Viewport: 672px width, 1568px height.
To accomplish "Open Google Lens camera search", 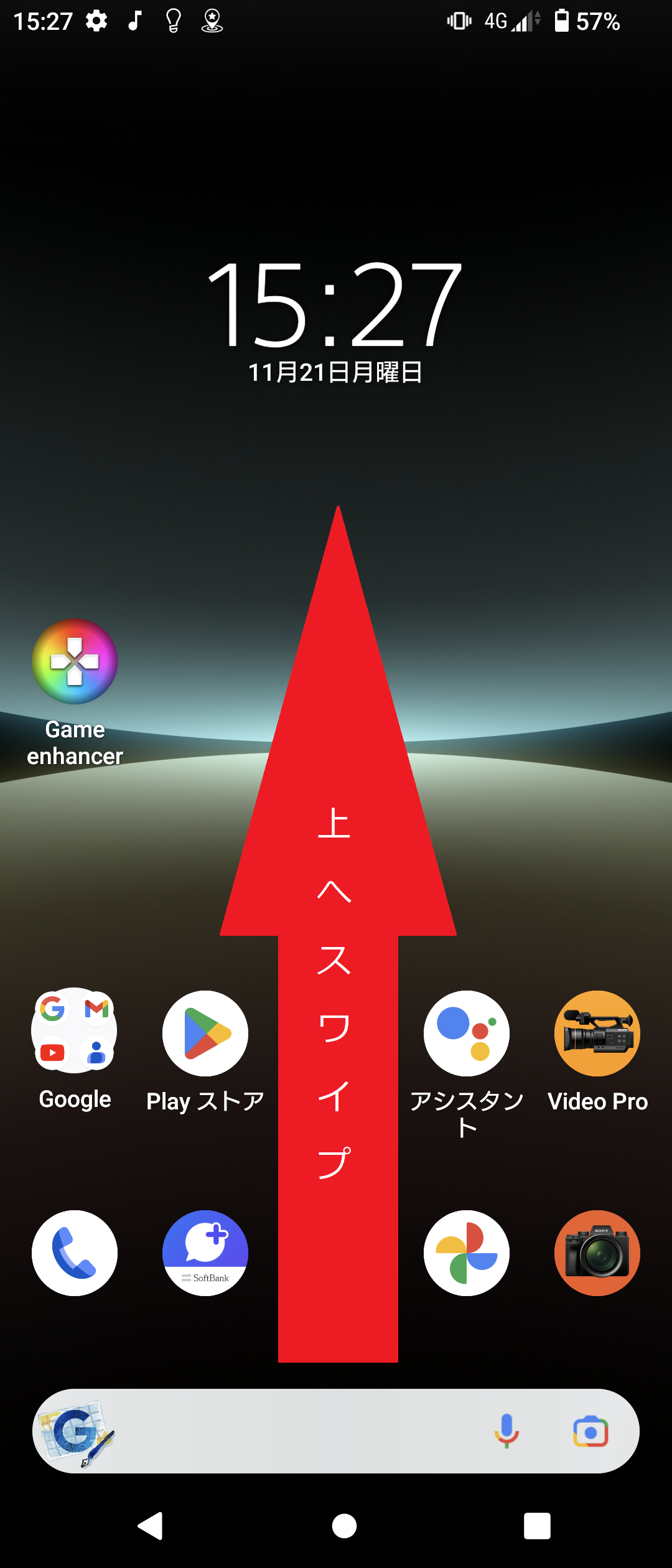I will (x=590, y=1431).
